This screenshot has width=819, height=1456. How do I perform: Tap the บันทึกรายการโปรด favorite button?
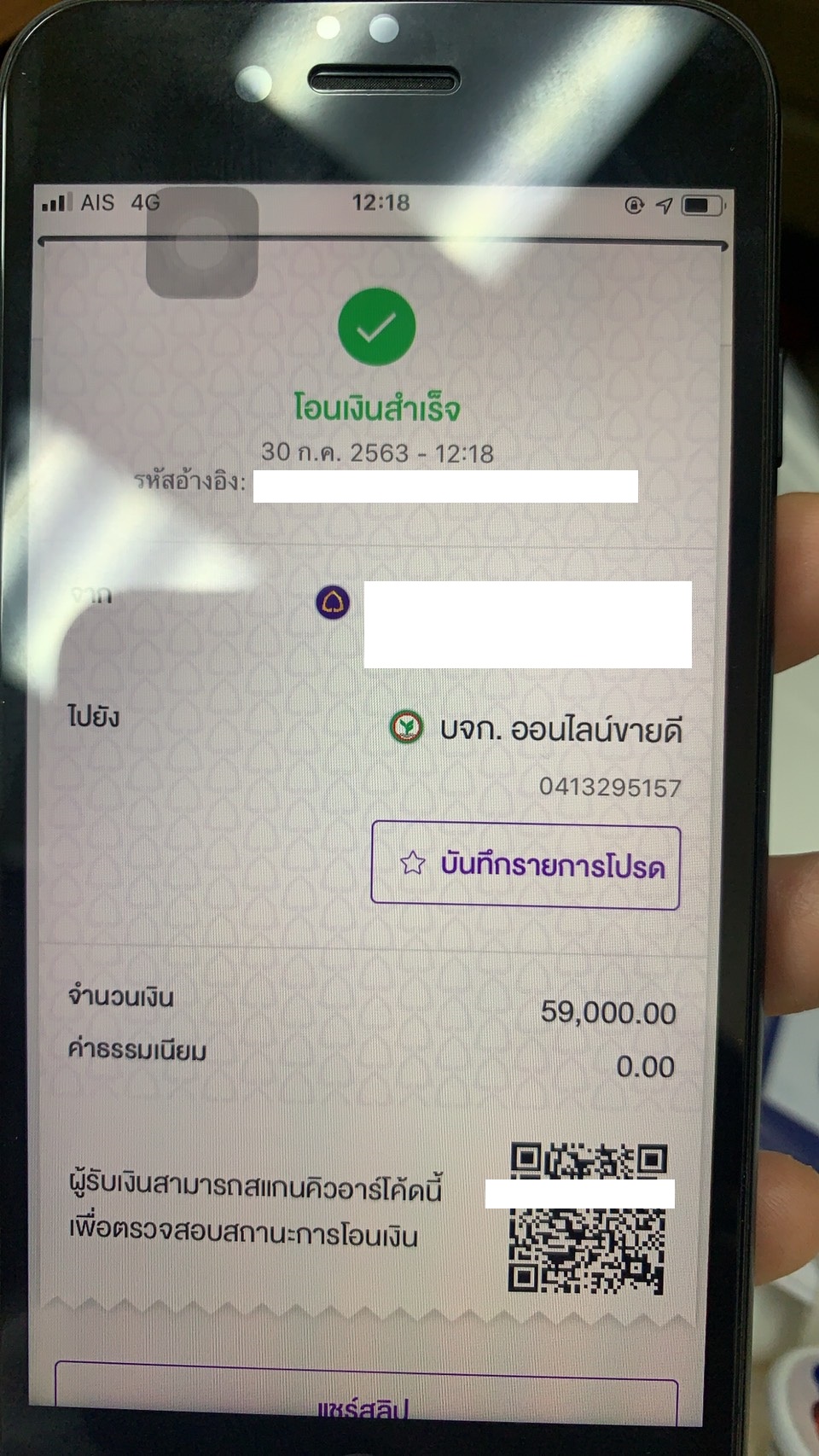coord(526,865)
